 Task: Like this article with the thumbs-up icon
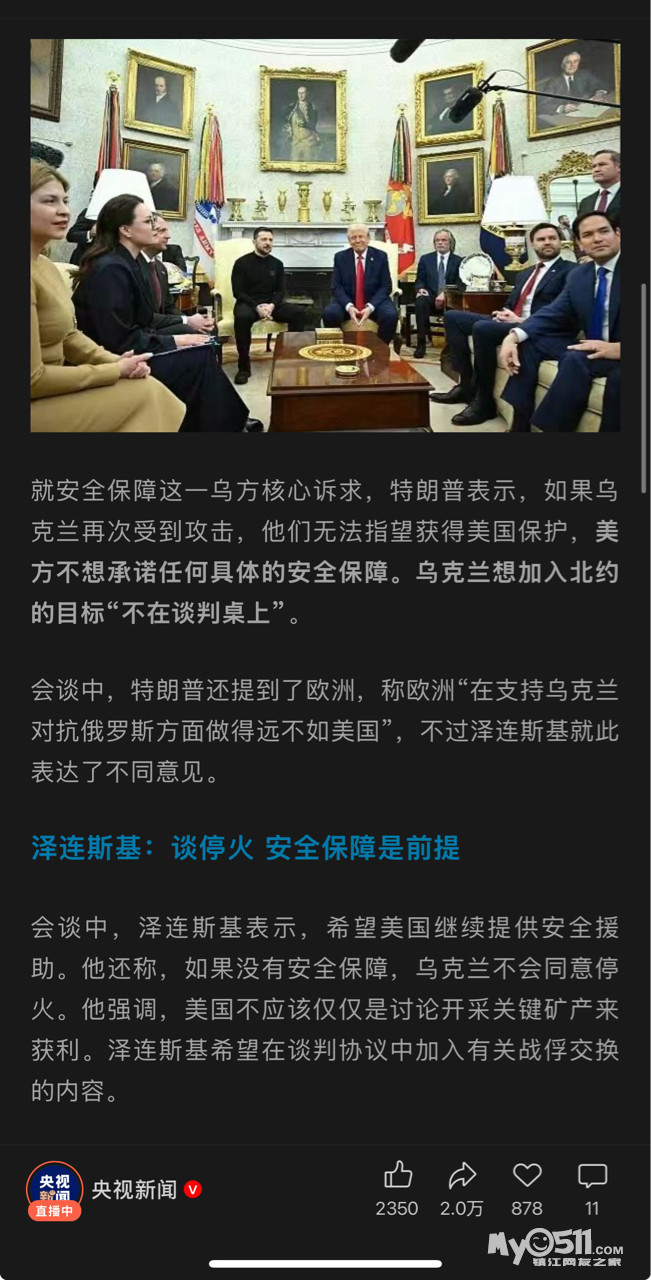pyautogui.click(x=397, y=1175)
